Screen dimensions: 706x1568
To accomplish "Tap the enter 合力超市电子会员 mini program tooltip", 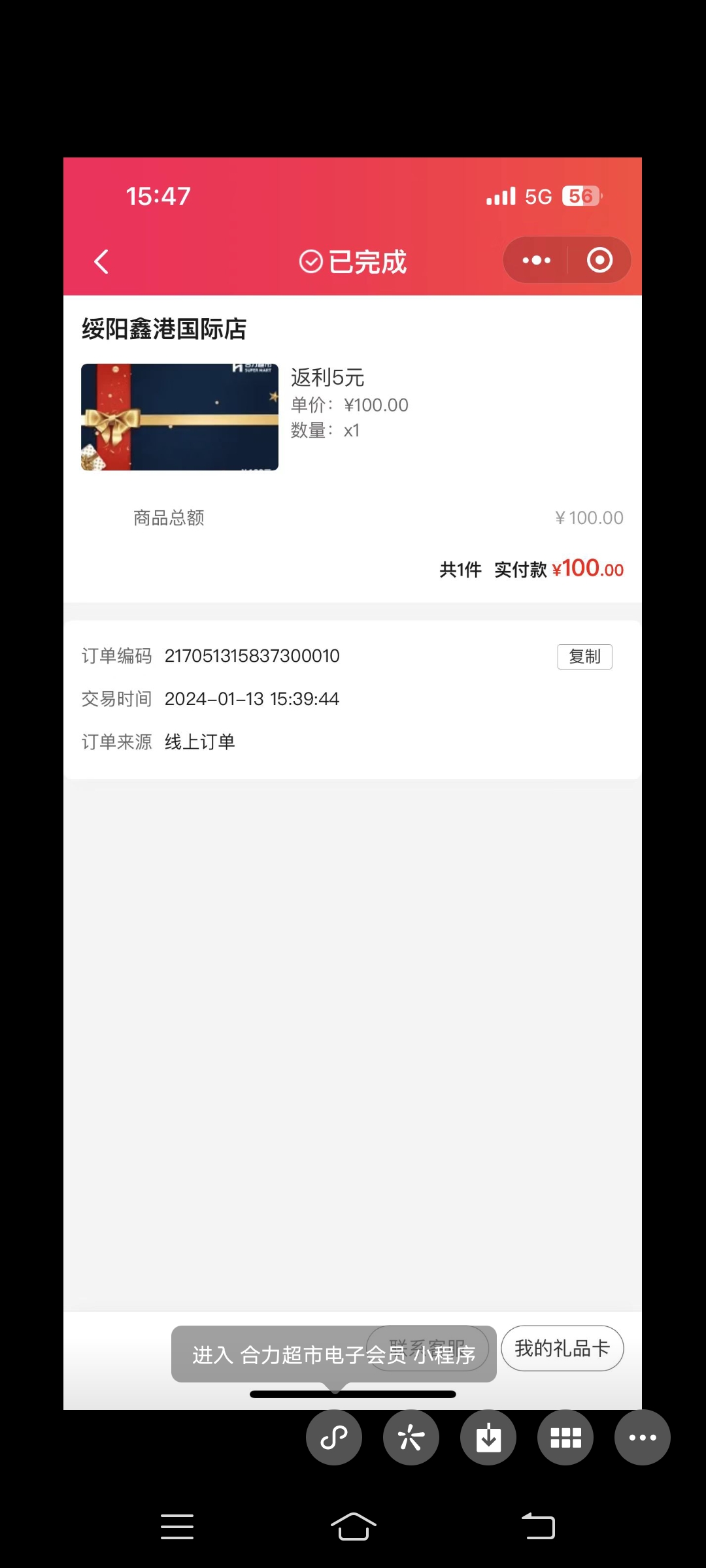I will pos(333,1354).
